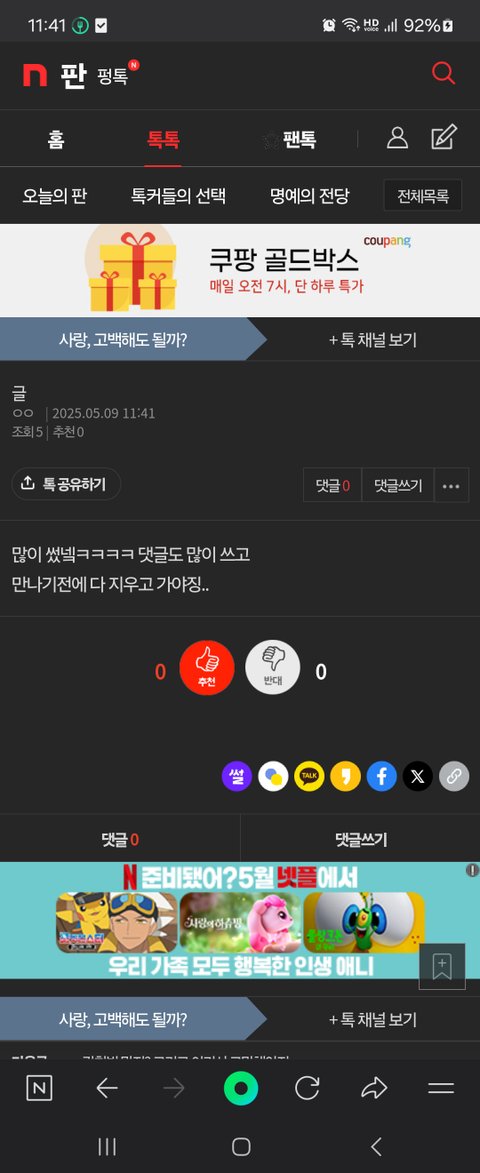The image size is (480, 1173).
Task: Go back with the system back button
Action: click(x=376, y=1146)
